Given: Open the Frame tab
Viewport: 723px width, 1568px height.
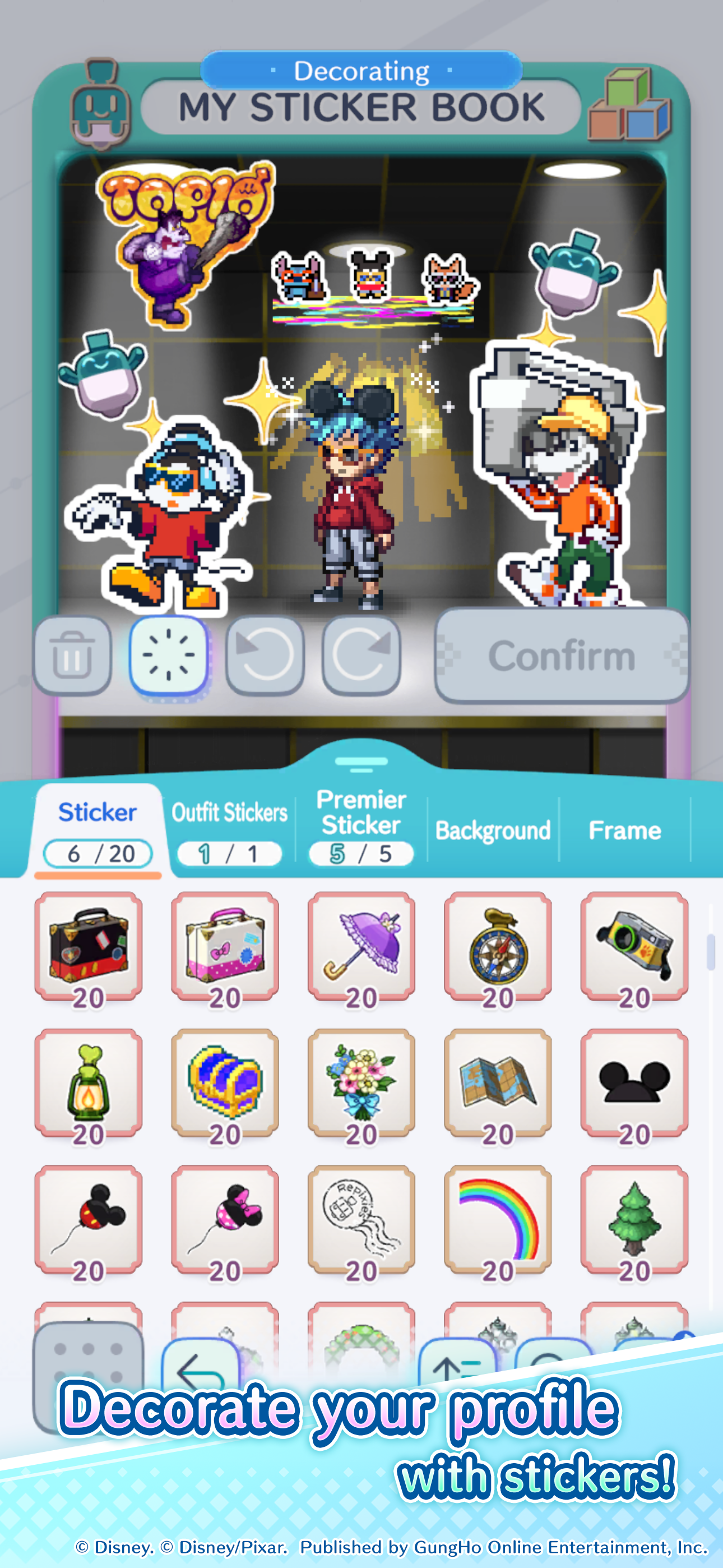Looking at the screenshot, I should 624,829.
